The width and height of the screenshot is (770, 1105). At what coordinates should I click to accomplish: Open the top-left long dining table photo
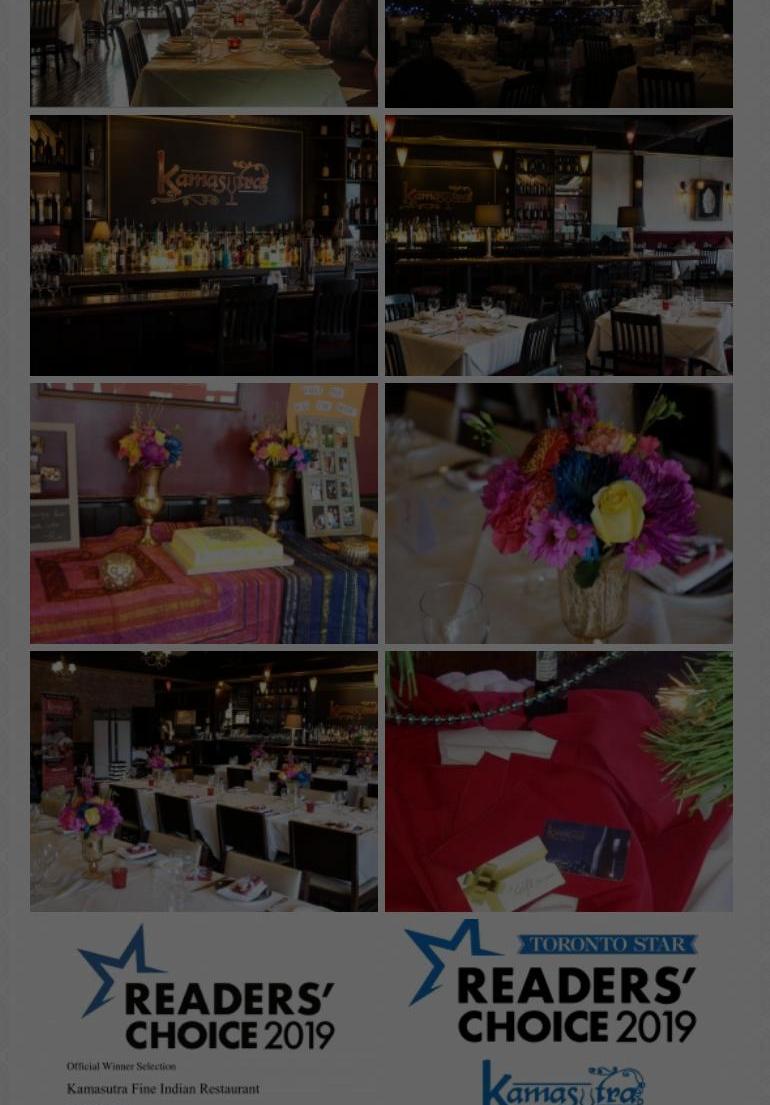click(x=204, y=52)
